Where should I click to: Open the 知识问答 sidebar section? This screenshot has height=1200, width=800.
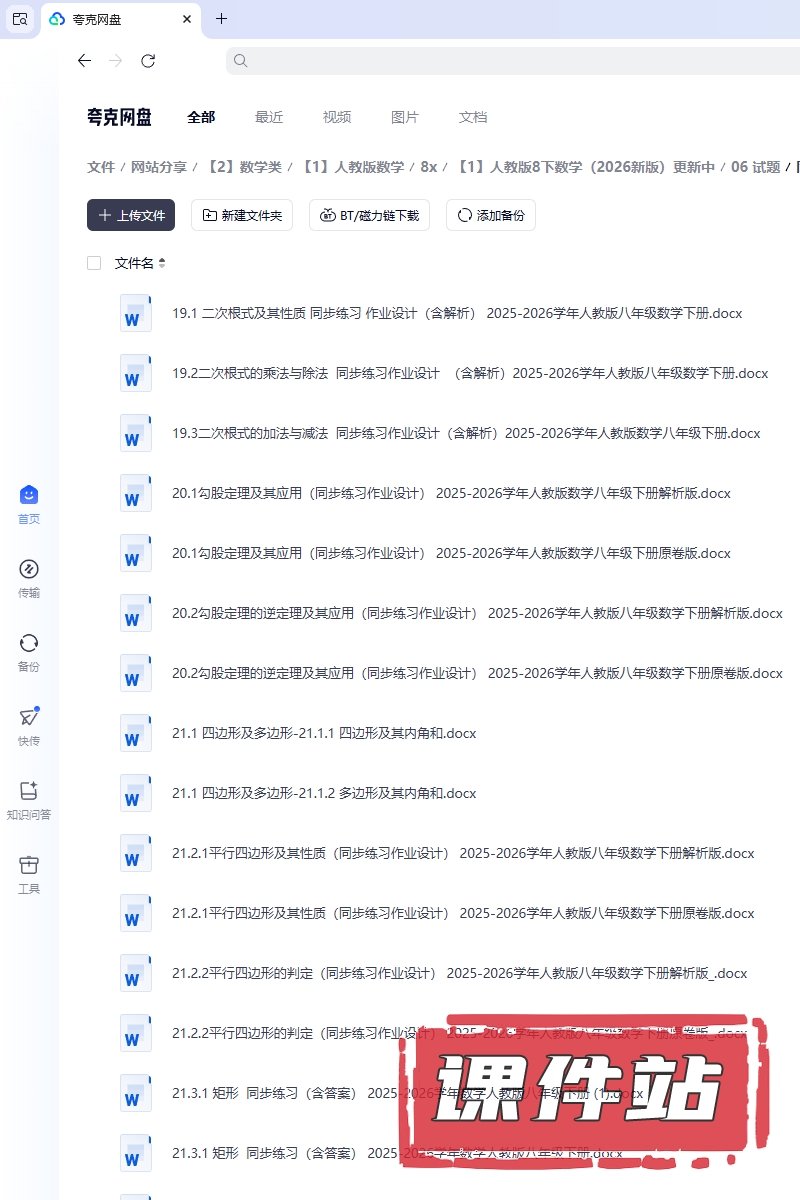click(29, 800)
